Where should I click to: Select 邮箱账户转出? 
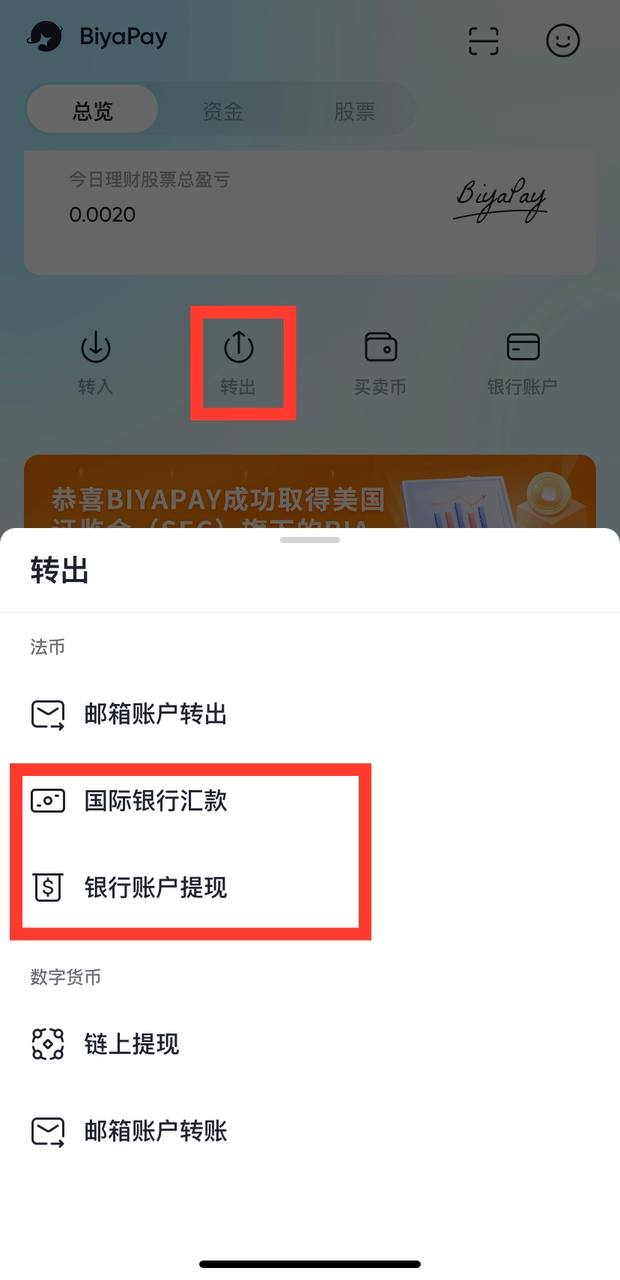click(155, 714)
